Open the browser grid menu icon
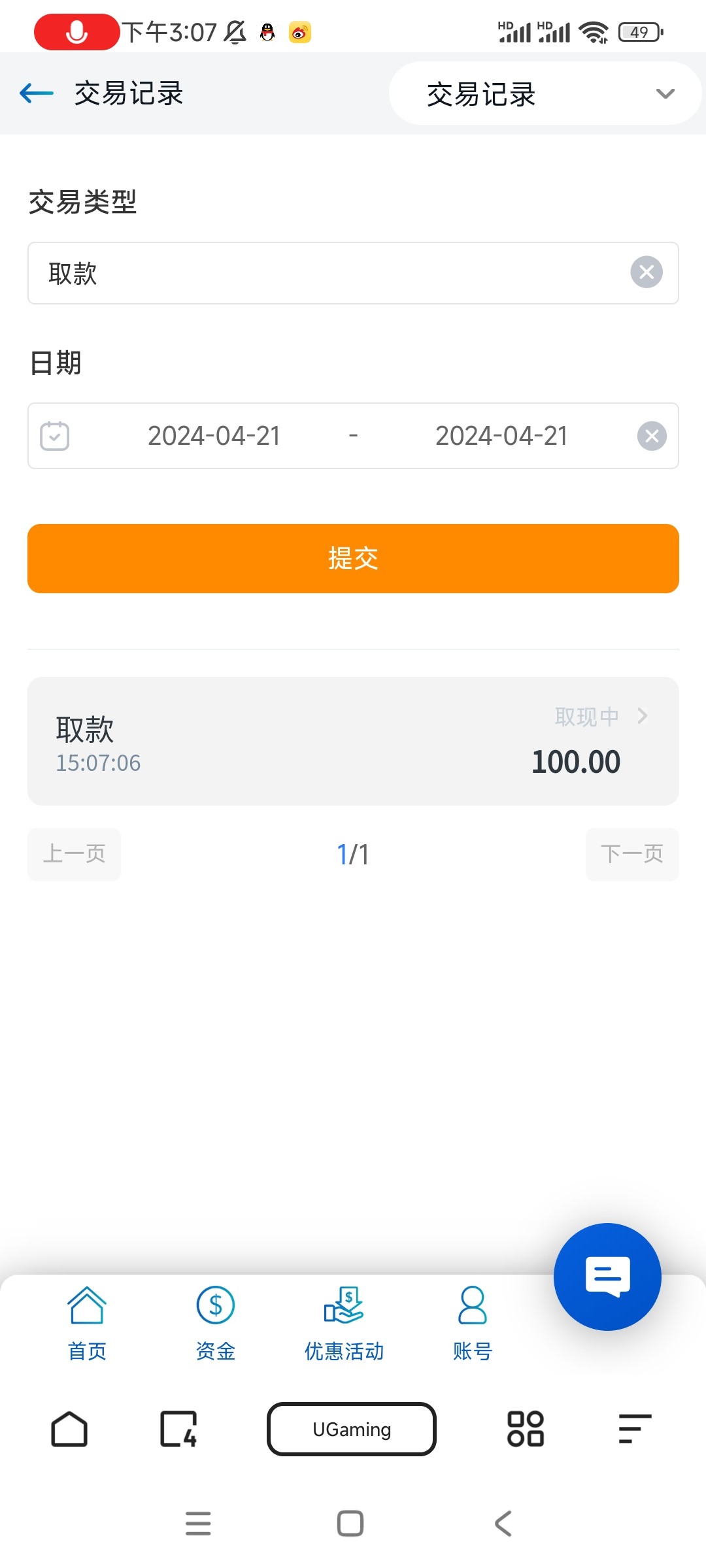Image resolution: width=706 pixels, height=1568 pixels. [x=524, y=1429]
